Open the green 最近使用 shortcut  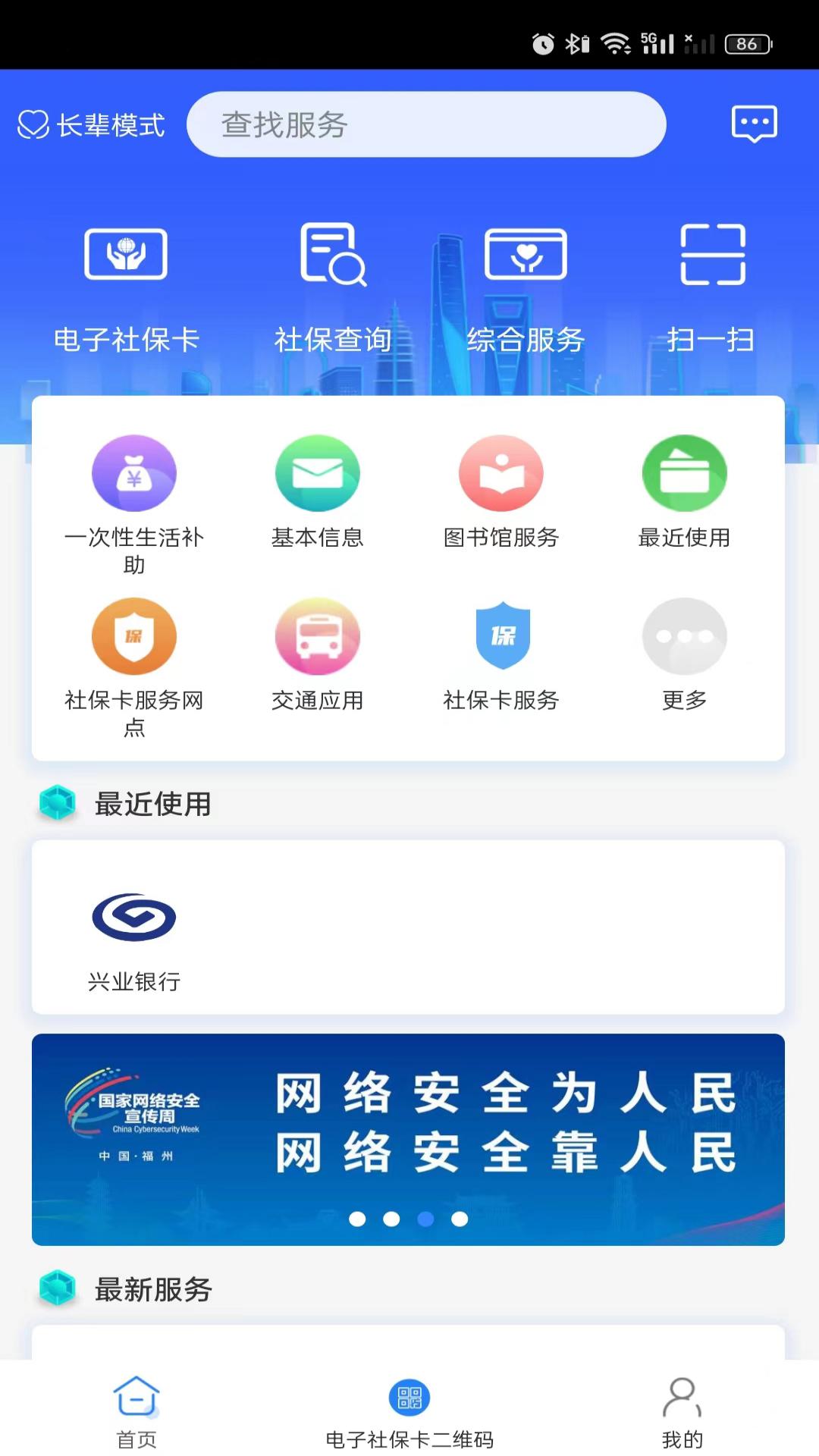[684, 491]
